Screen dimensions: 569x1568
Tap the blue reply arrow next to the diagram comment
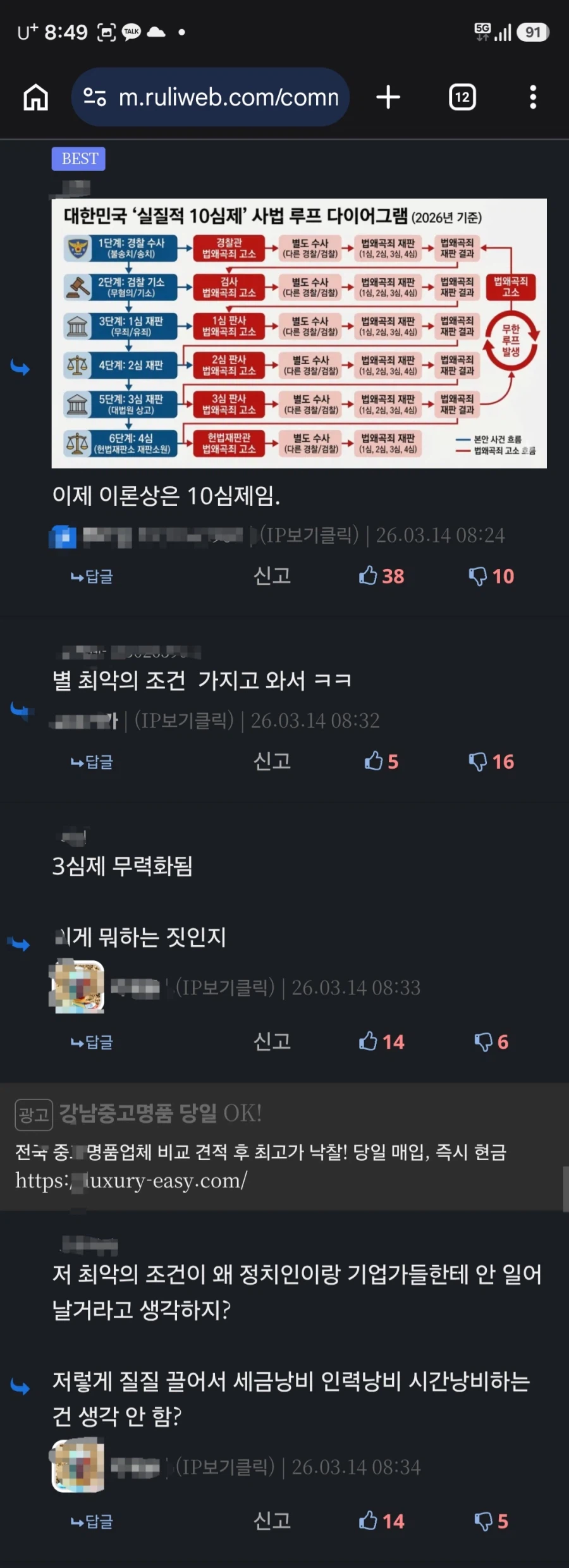[19, 367]
